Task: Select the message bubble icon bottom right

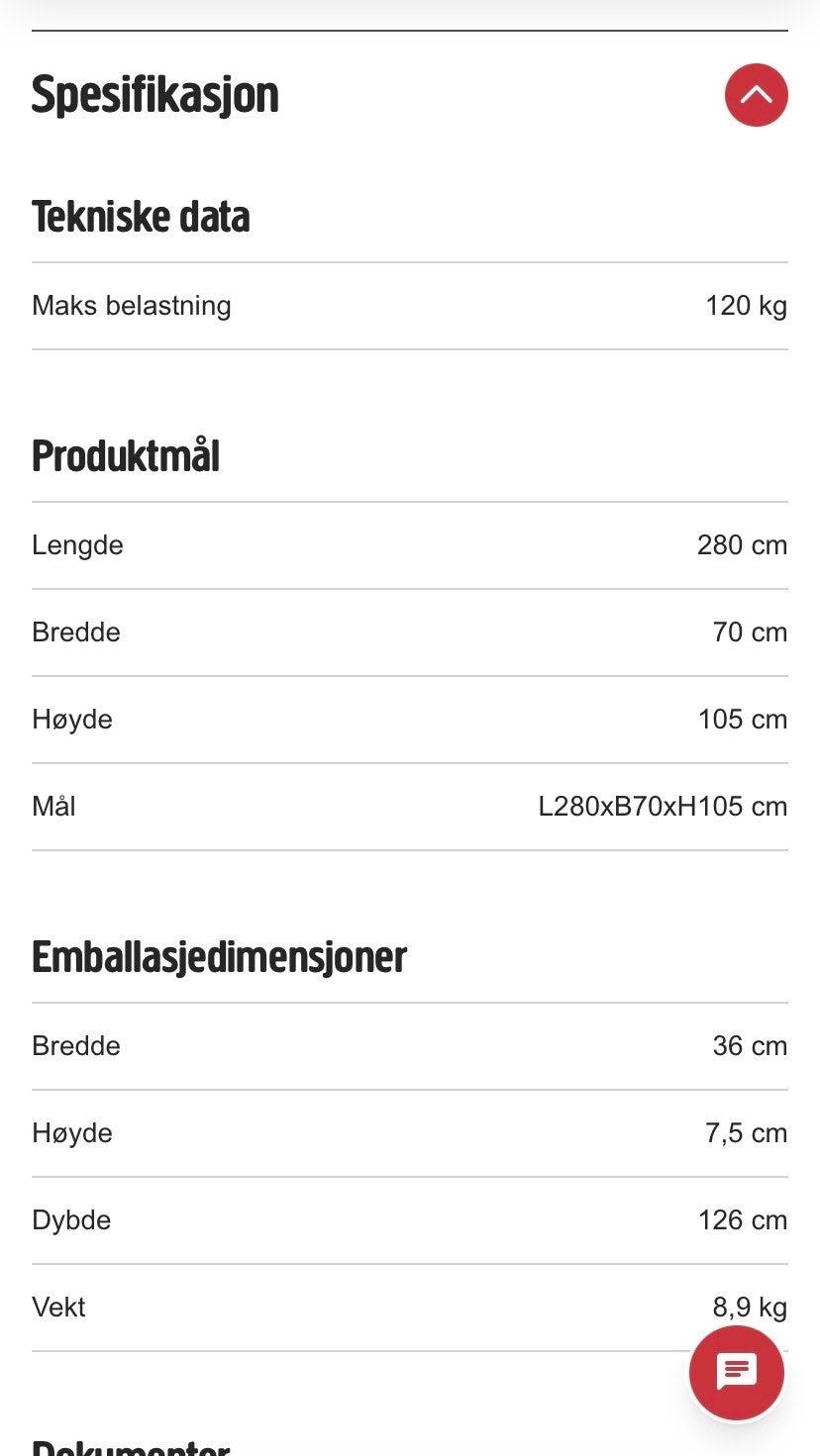Action: pyautogui.click(x=736, y=1373)
